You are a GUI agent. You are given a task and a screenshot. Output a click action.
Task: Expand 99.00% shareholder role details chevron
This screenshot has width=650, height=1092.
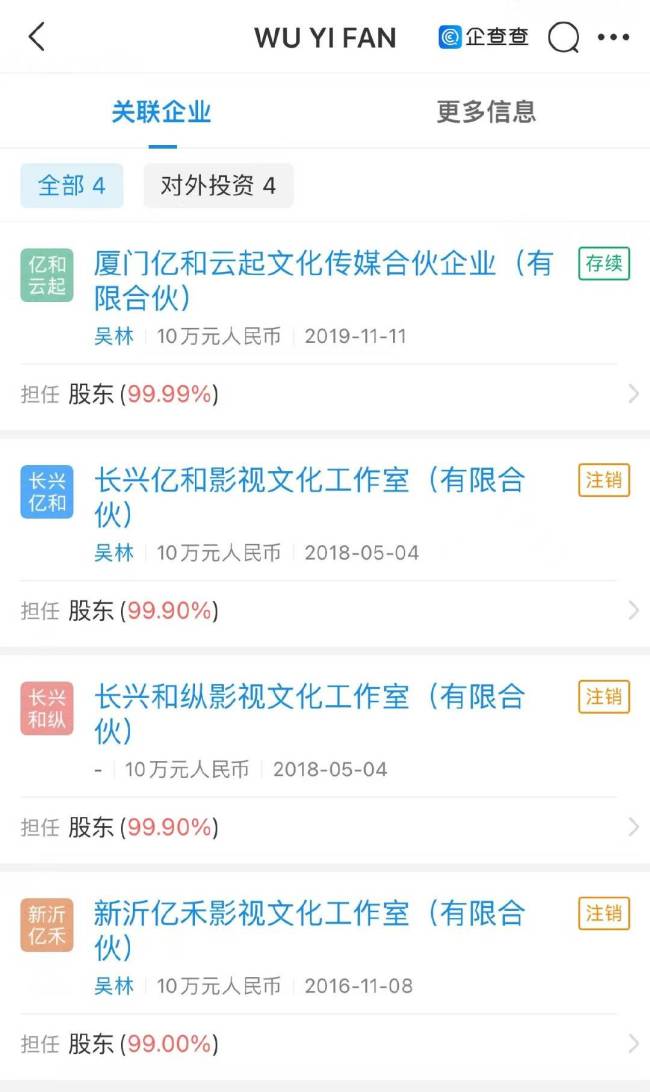632,1044
